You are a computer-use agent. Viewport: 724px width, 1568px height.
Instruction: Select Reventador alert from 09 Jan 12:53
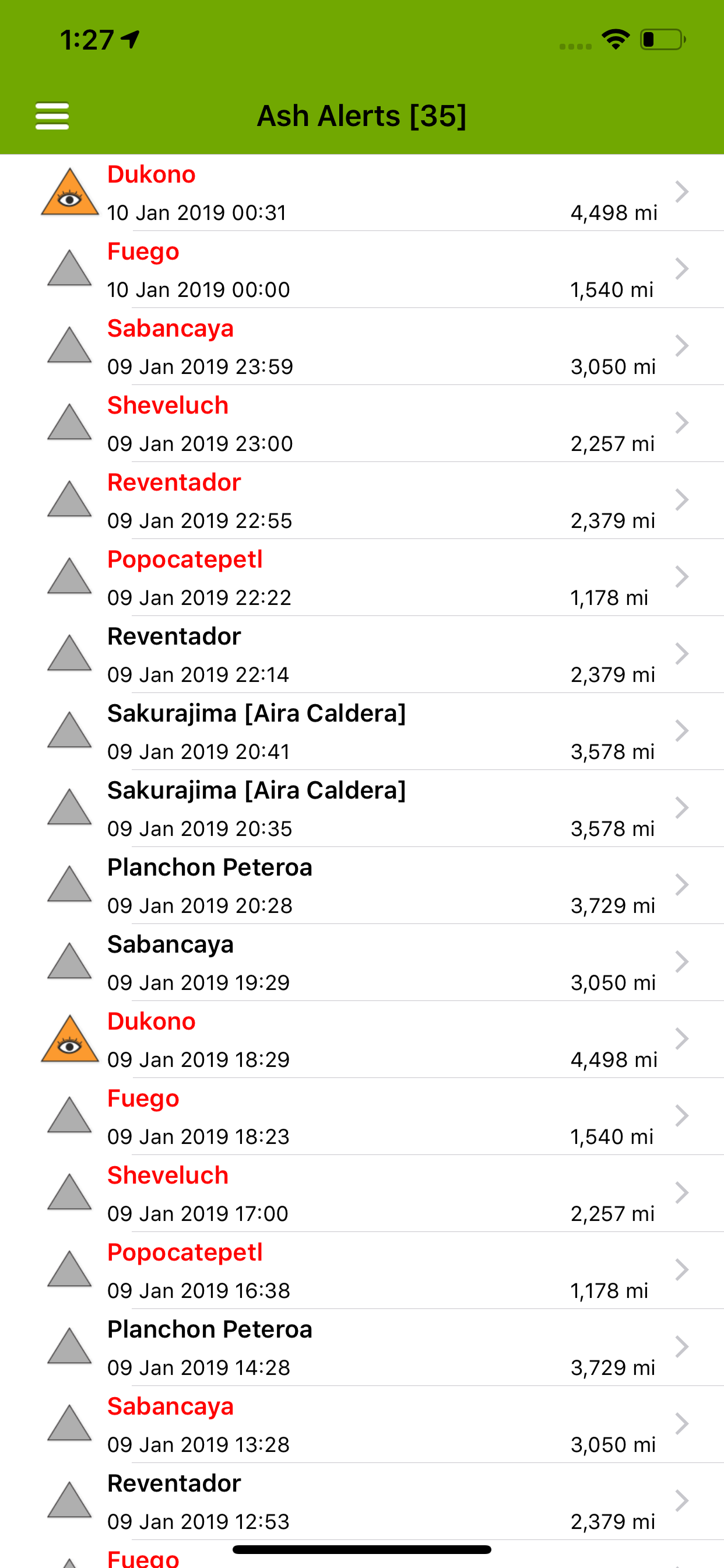click(x=362, y=1501)
